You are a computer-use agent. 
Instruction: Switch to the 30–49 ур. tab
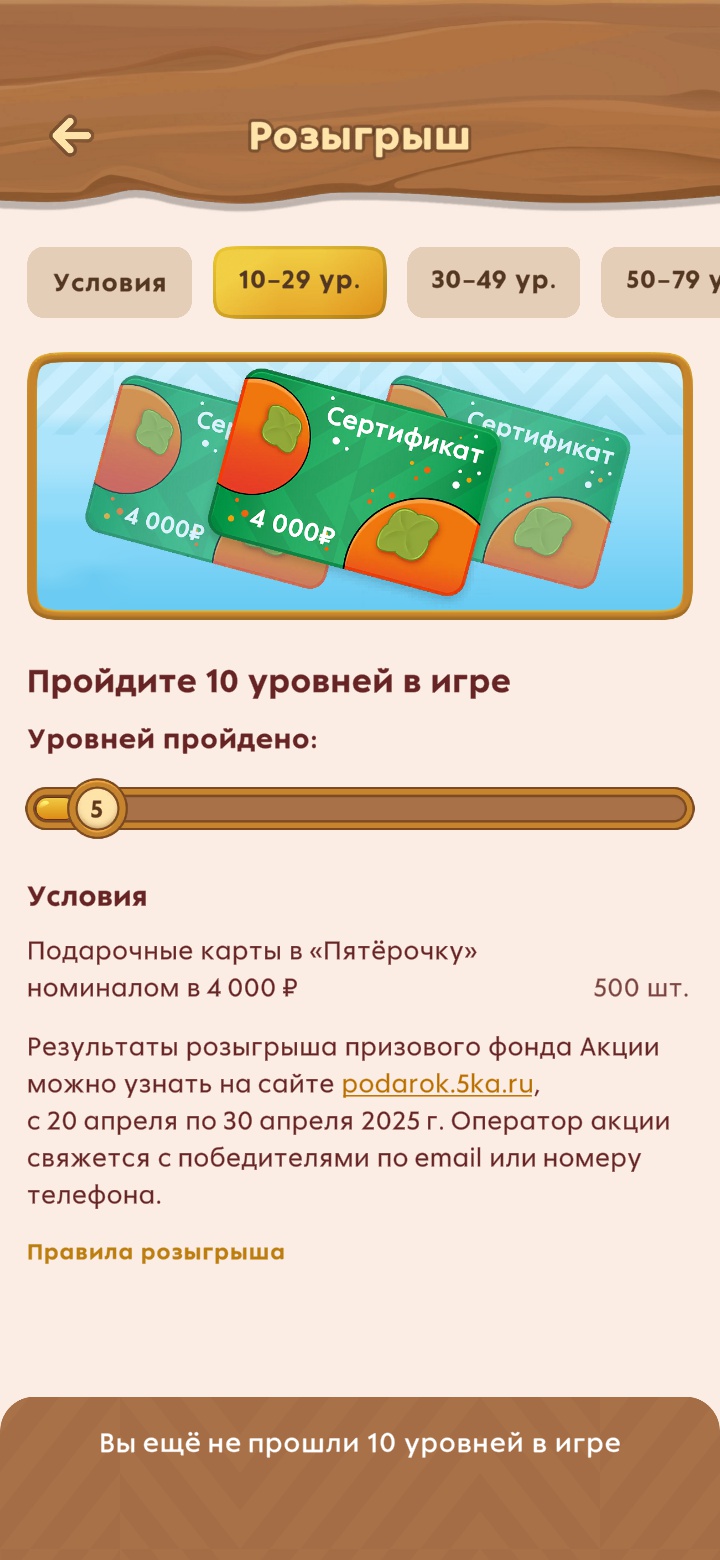pos(493,281)
